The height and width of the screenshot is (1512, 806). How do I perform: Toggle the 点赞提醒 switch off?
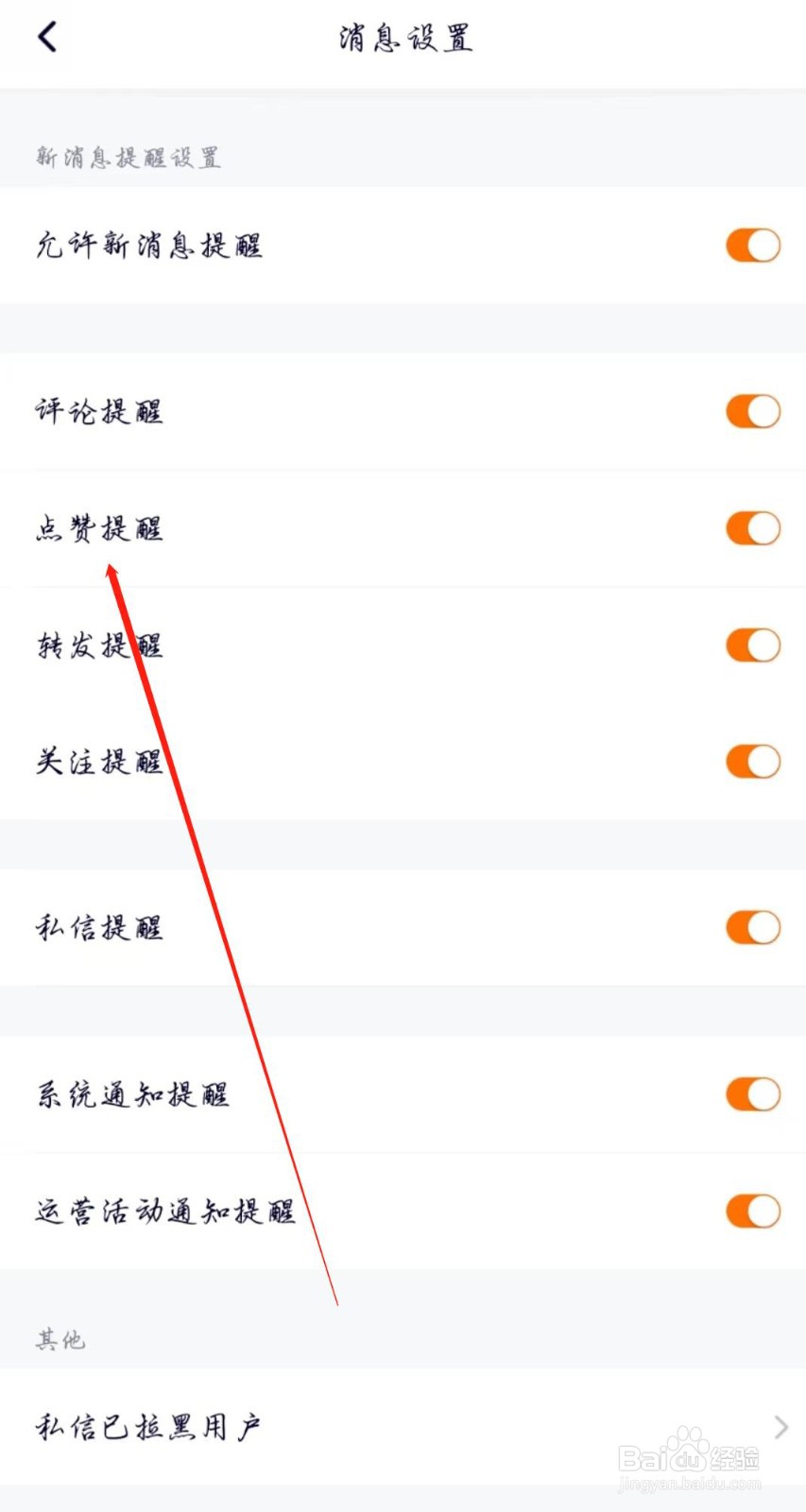[x=751, y=528]
